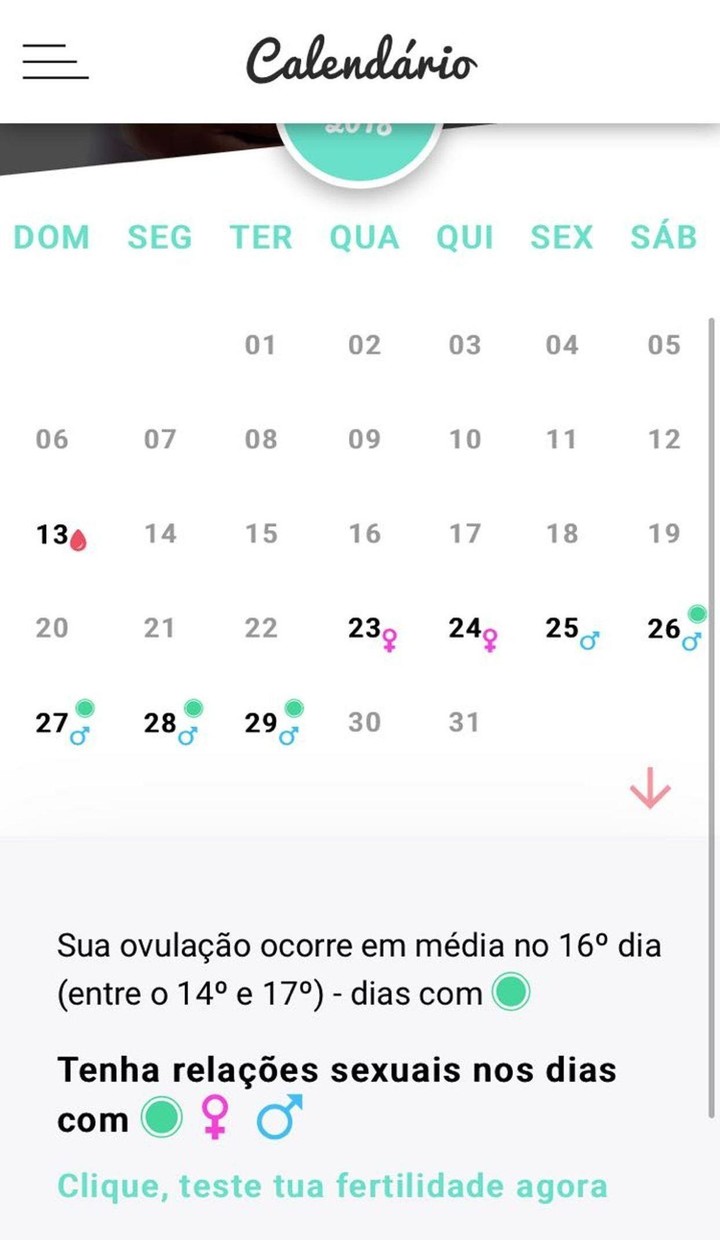Click the female symbol in the legend
This screenshot has height=1240, width=720.
pos(215,1113)
